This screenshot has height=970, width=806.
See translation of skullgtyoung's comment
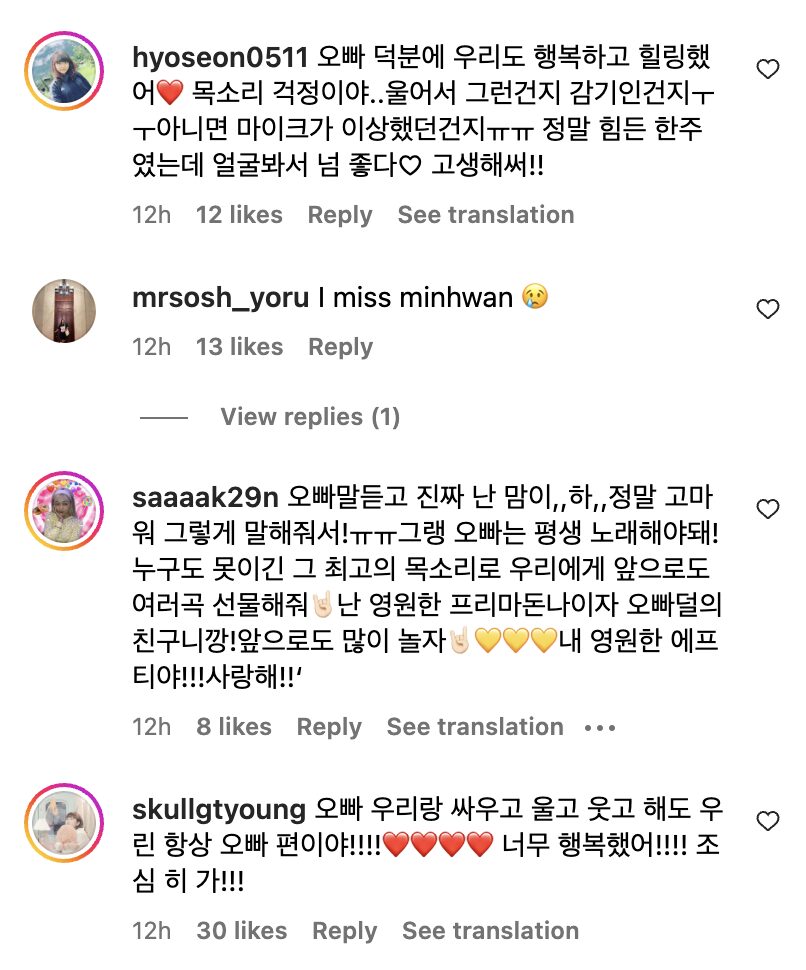[x=490, y=931]
